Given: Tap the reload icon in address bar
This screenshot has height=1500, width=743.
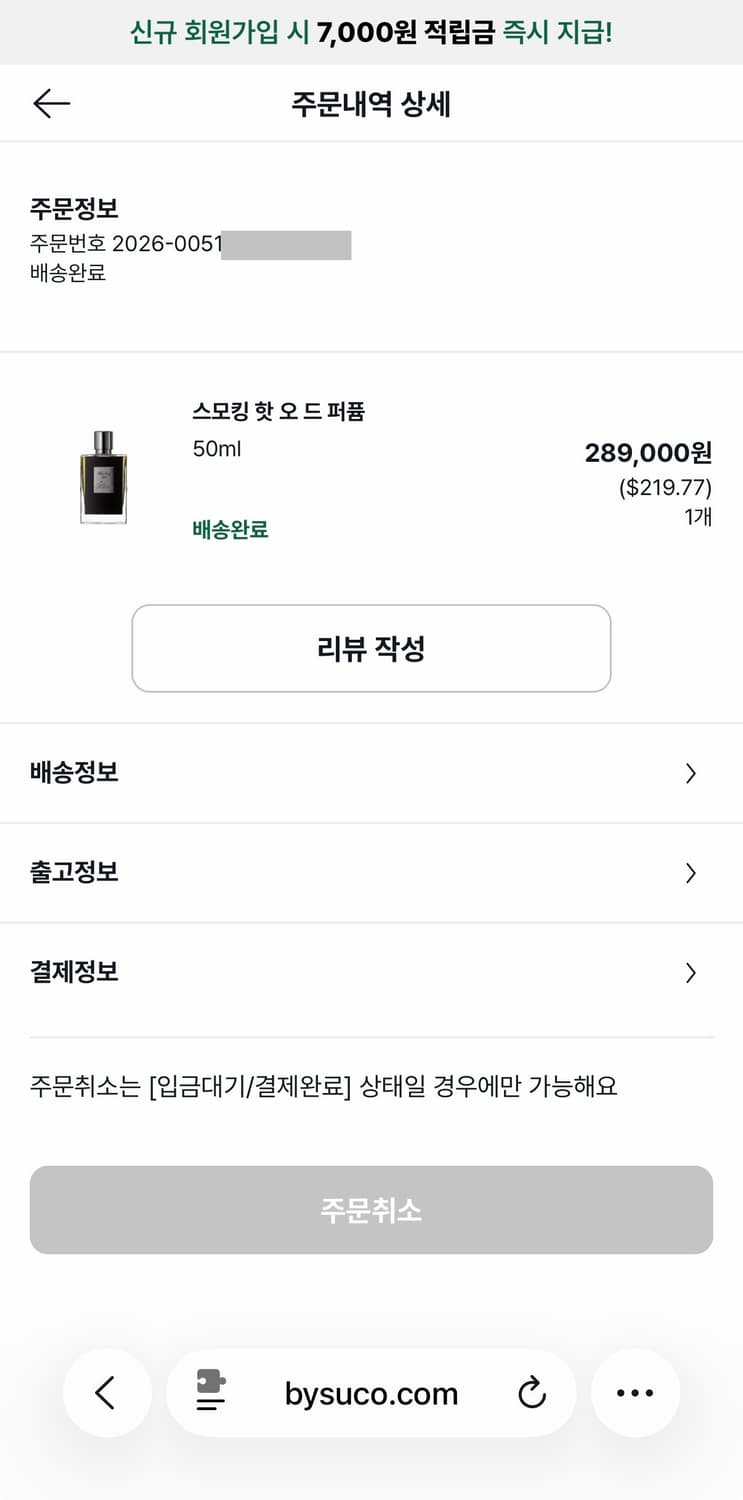Looking at the screenshot, I should click(533, 1392).
